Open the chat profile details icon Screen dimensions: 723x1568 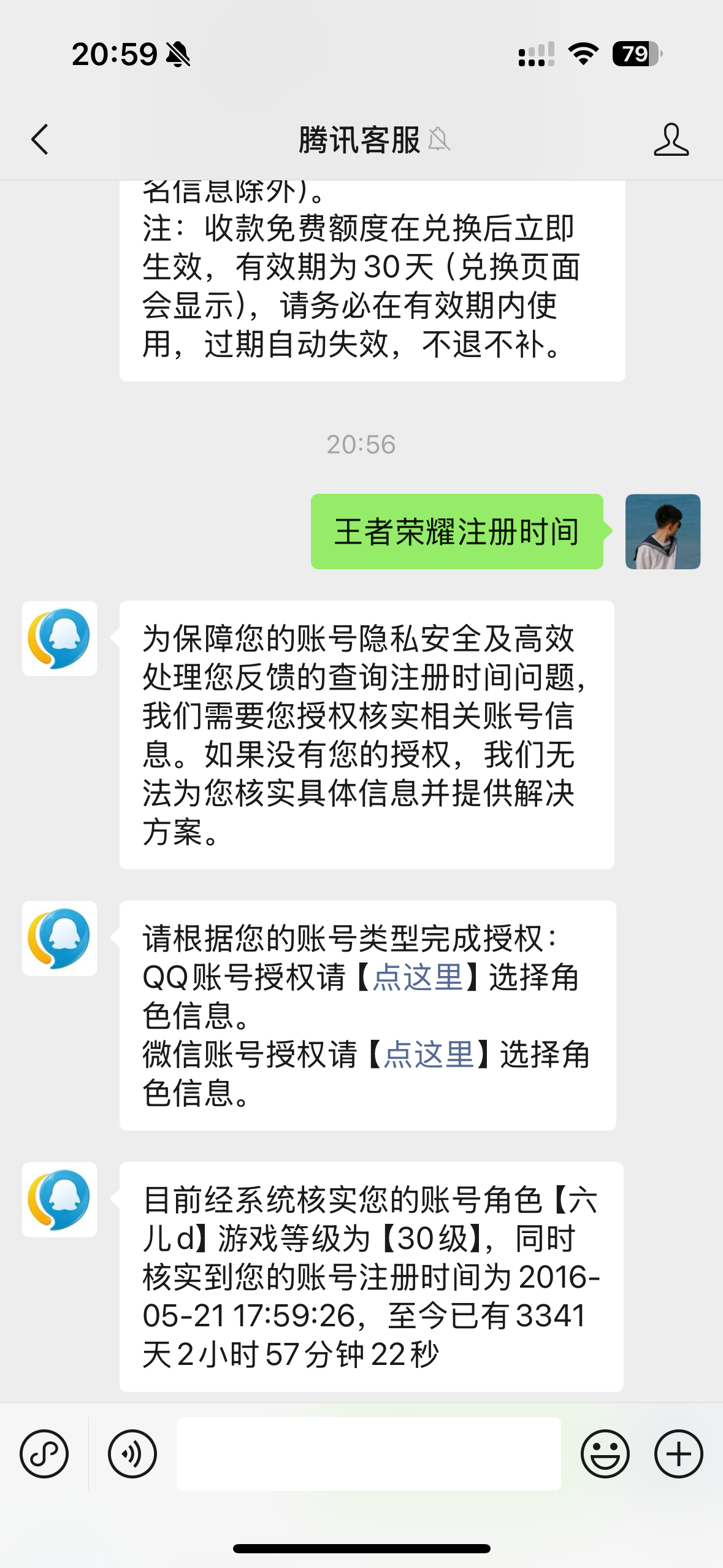point(671,139)
